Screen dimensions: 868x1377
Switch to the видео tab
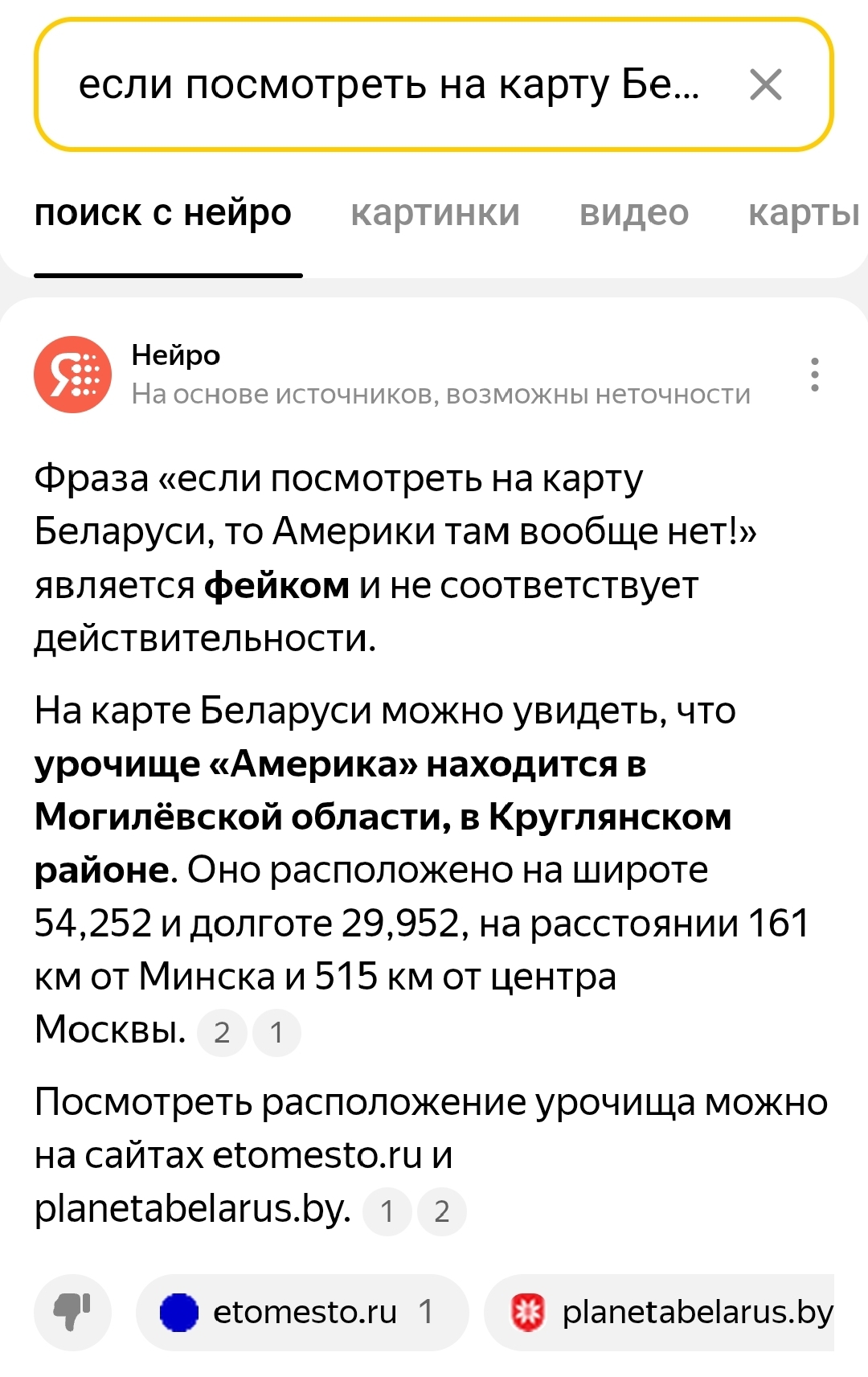coord(633,213)
